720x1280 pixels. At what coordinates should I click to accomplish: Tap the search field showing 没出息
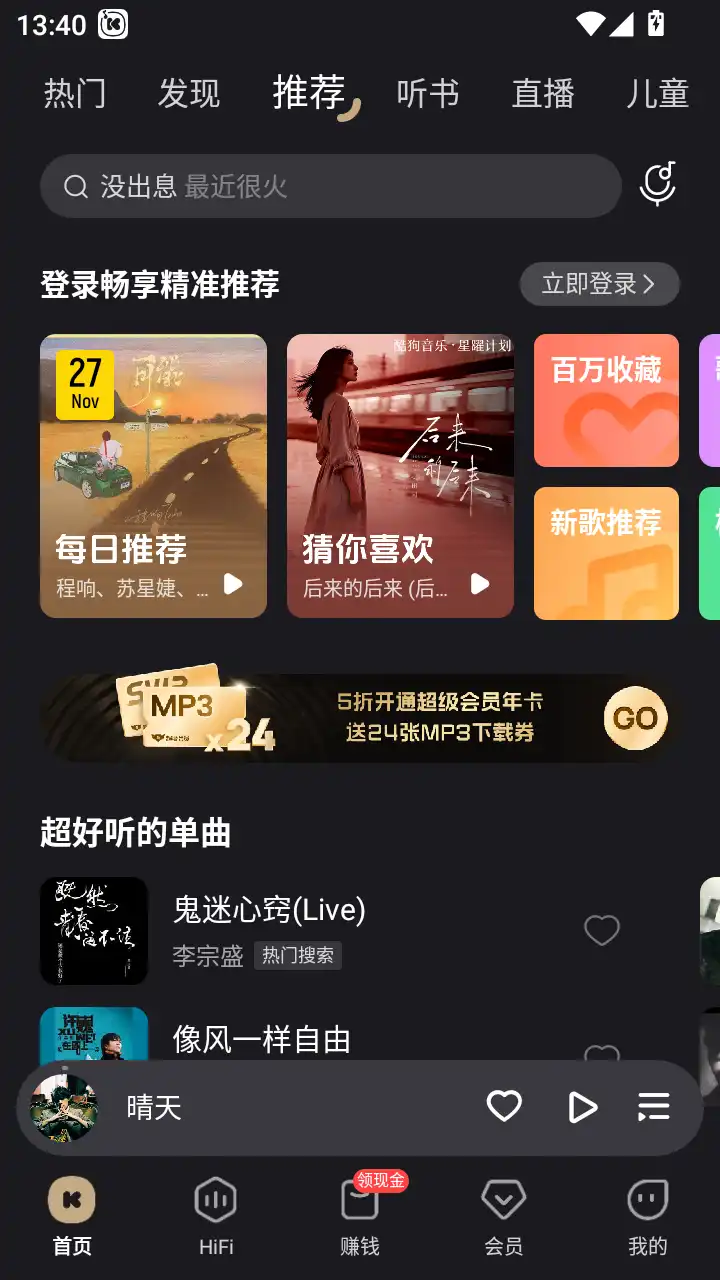(330, 185)
